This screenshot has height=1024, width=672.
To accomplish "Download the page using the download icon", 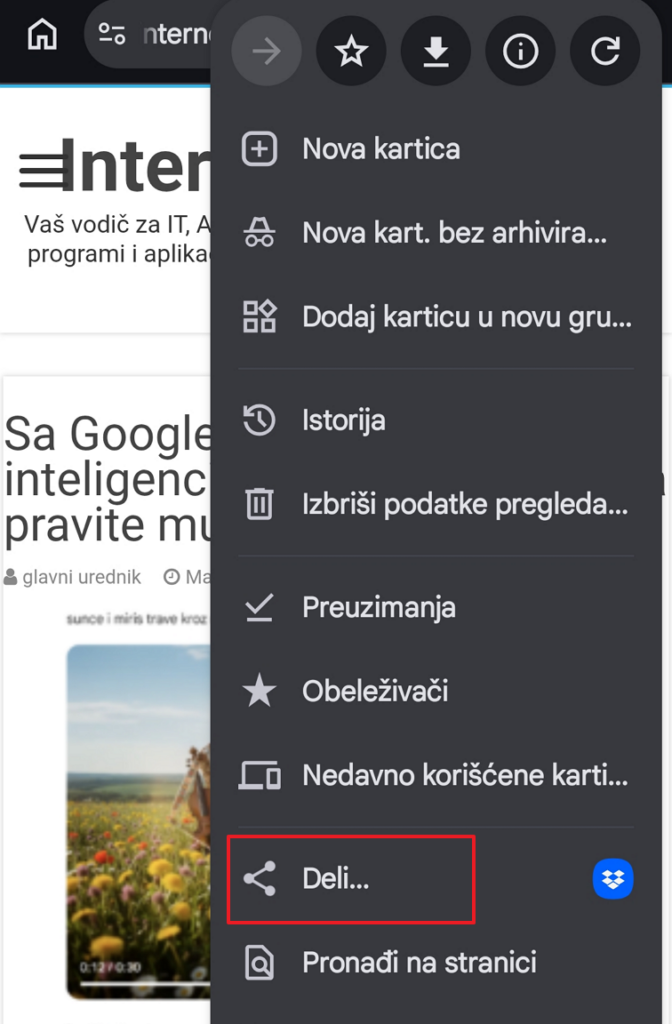I will pyautogui.click(x=435, y=52).
